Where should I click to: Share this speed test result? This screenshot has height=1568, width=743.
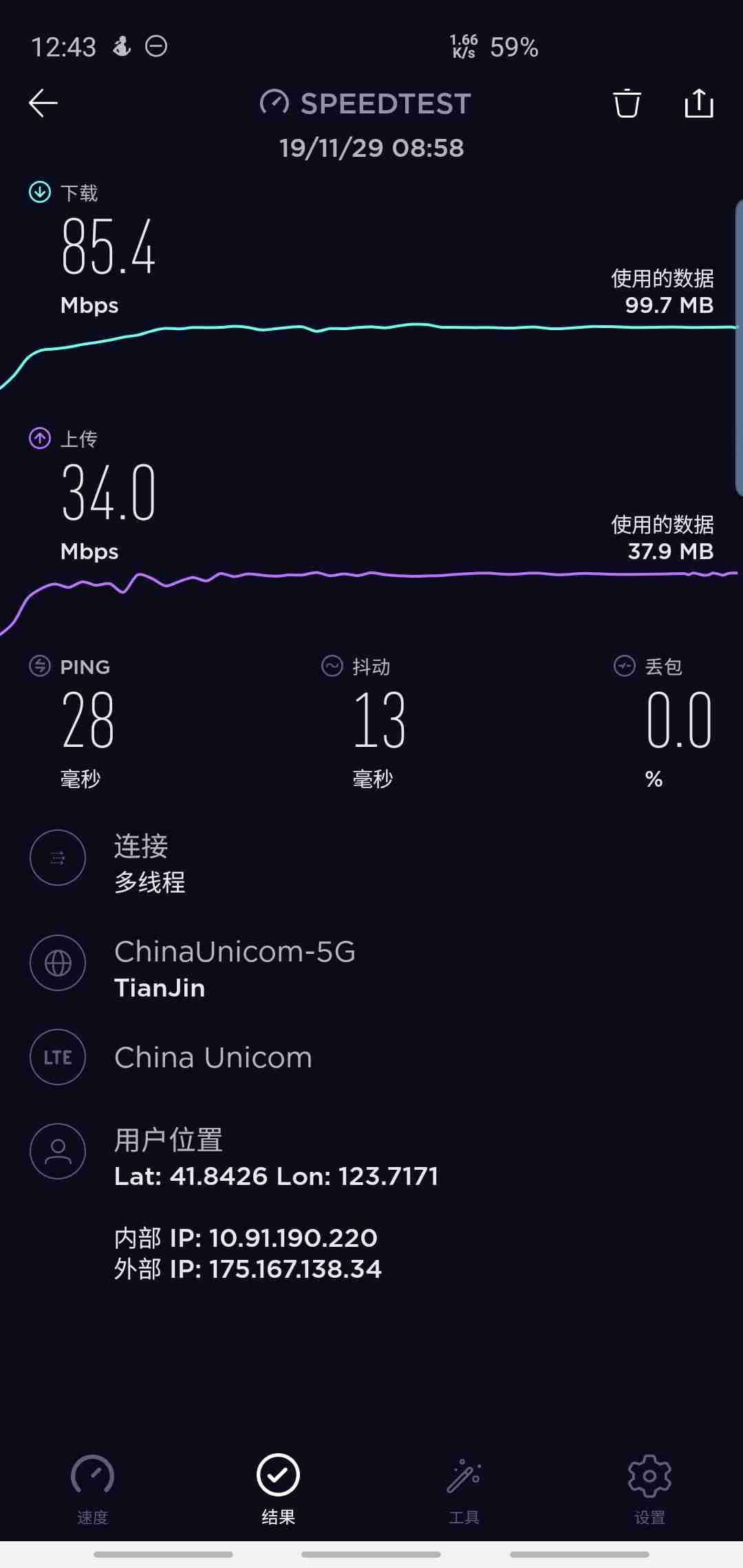pos(699,103)
